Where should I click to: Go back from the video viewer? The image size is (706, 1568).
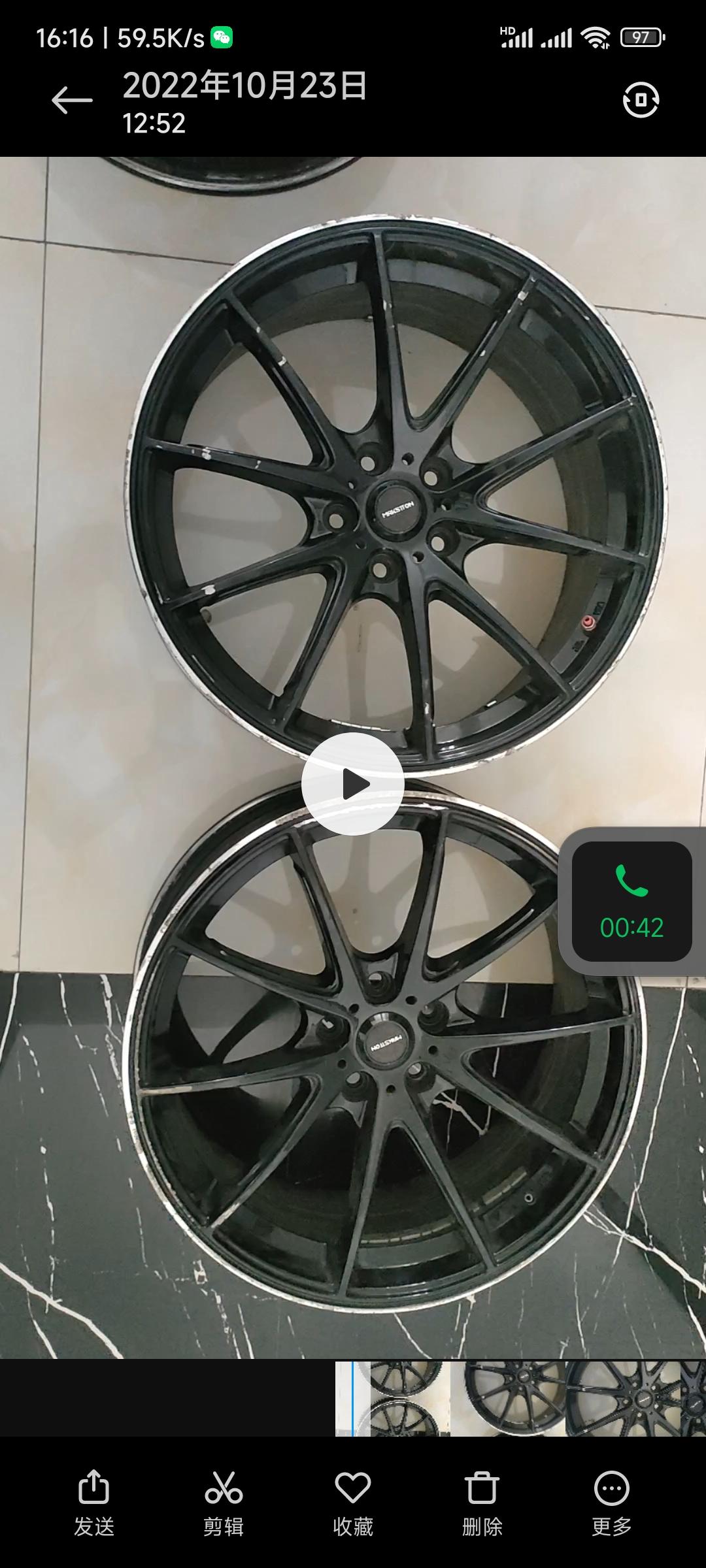coord(72,101)
